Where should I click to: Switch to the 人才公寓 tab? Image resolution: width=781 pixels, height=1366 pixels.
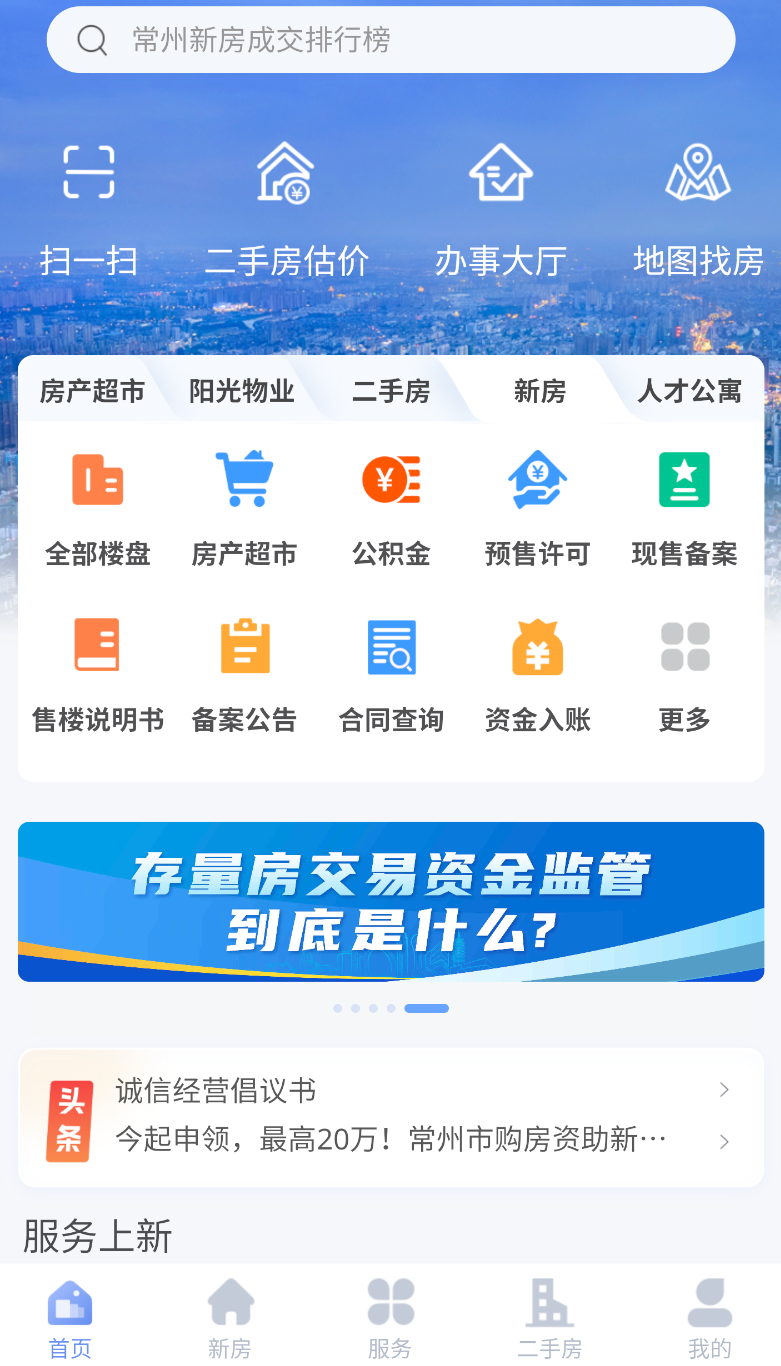[689, 391]
